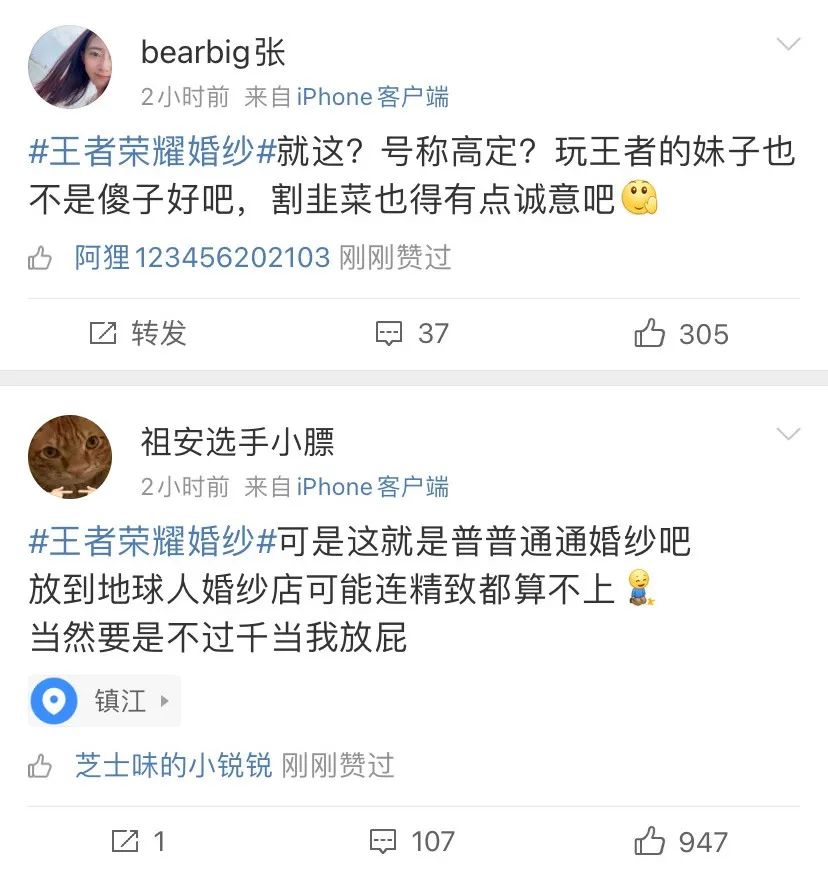This screenshot has width=828, height=876.
Task: Expand options chevron on 祖安选手小膘's post
Action: tap(789, 434)
